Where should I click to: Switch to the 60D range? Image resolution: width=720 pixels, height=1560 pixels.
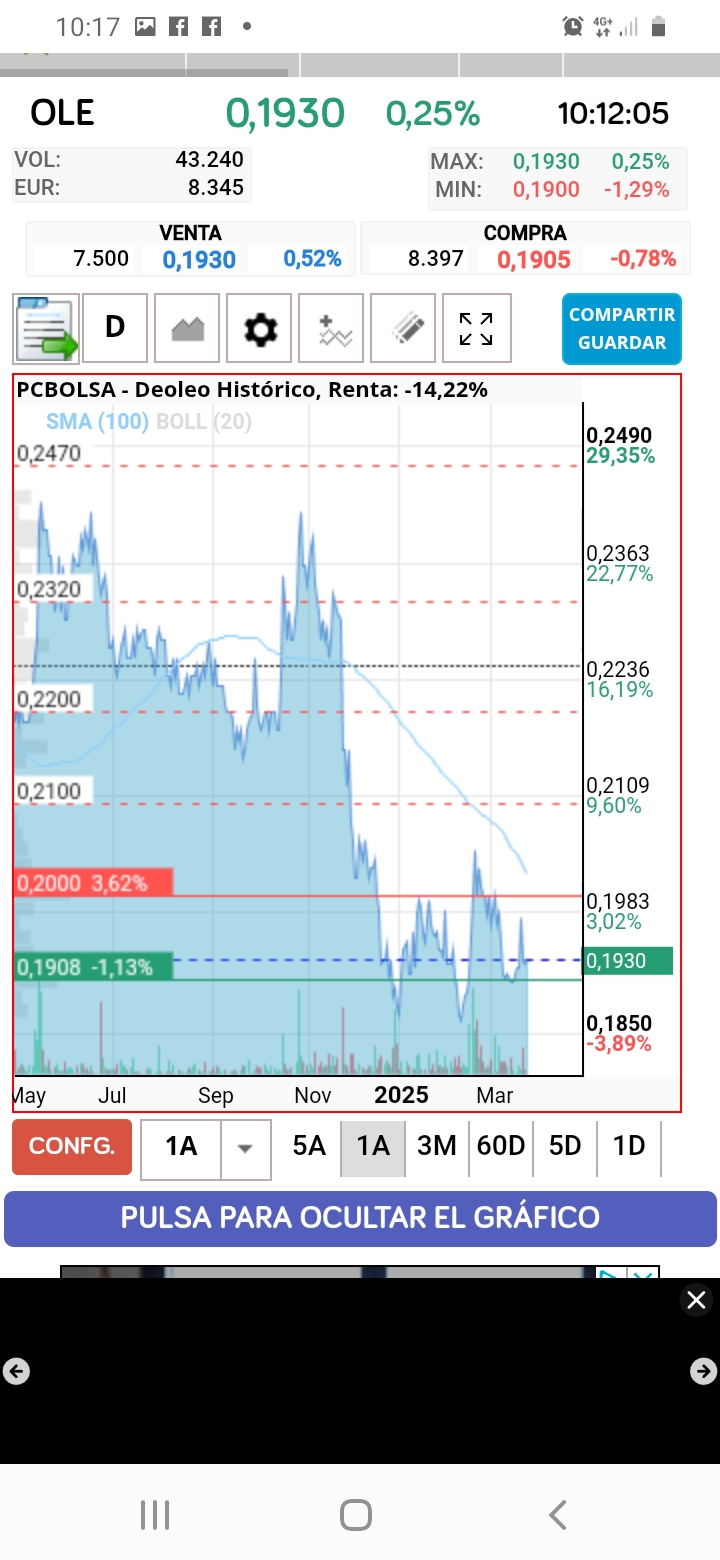(x=501, y=1146)
